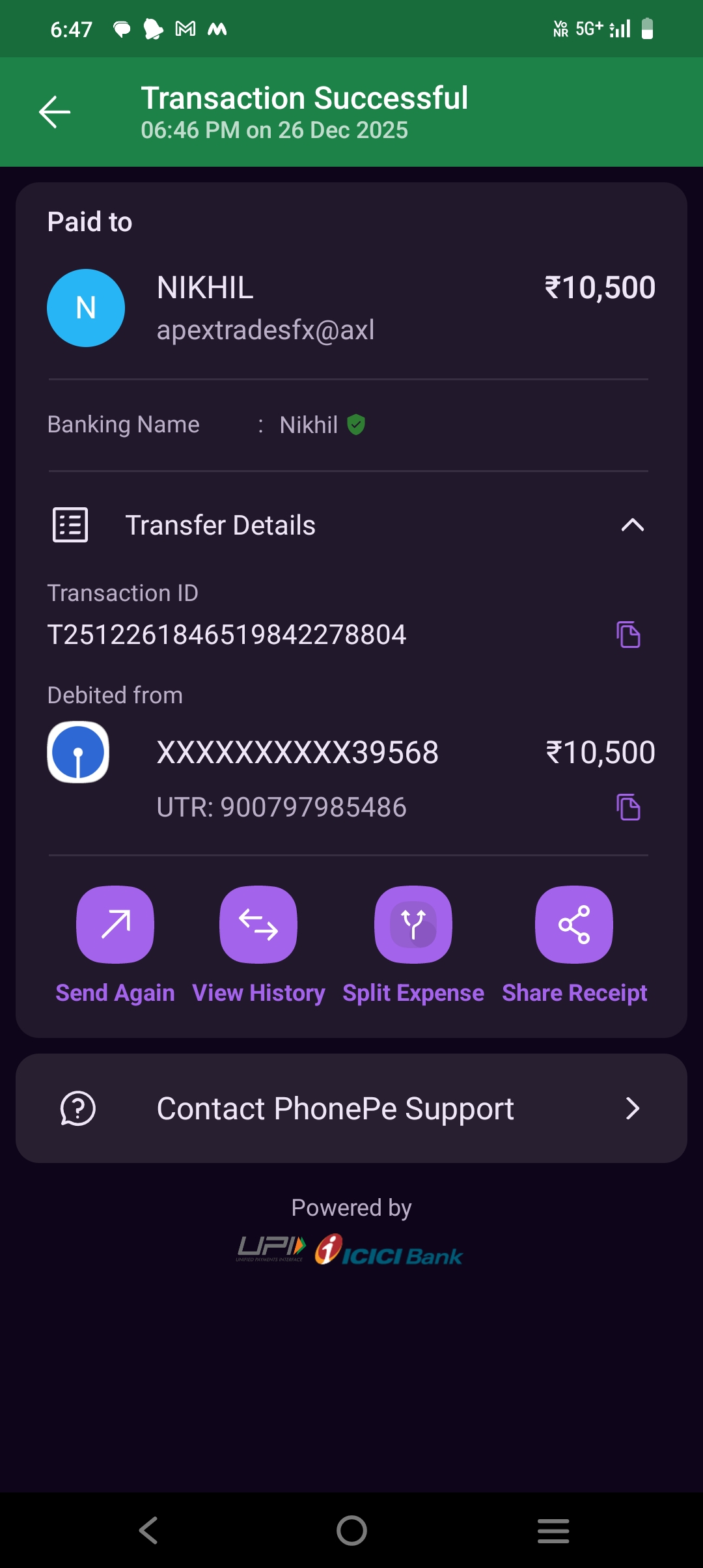Screen dimensions: 703x1568
Task: Tap Send Again to repeat payment
Action: [115, 925]
